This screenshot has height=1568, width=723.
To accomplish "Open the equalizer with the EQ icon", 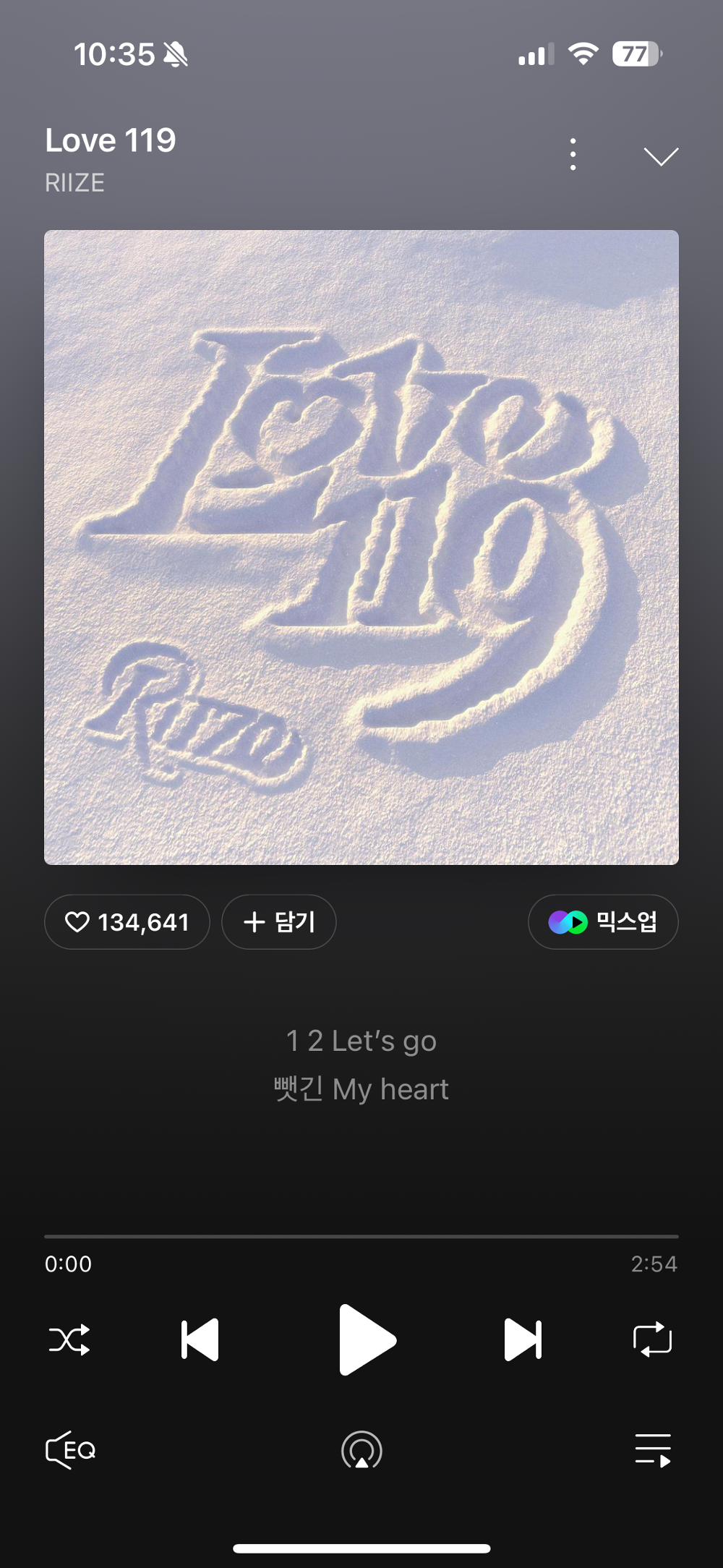I will coord(70,1449).
